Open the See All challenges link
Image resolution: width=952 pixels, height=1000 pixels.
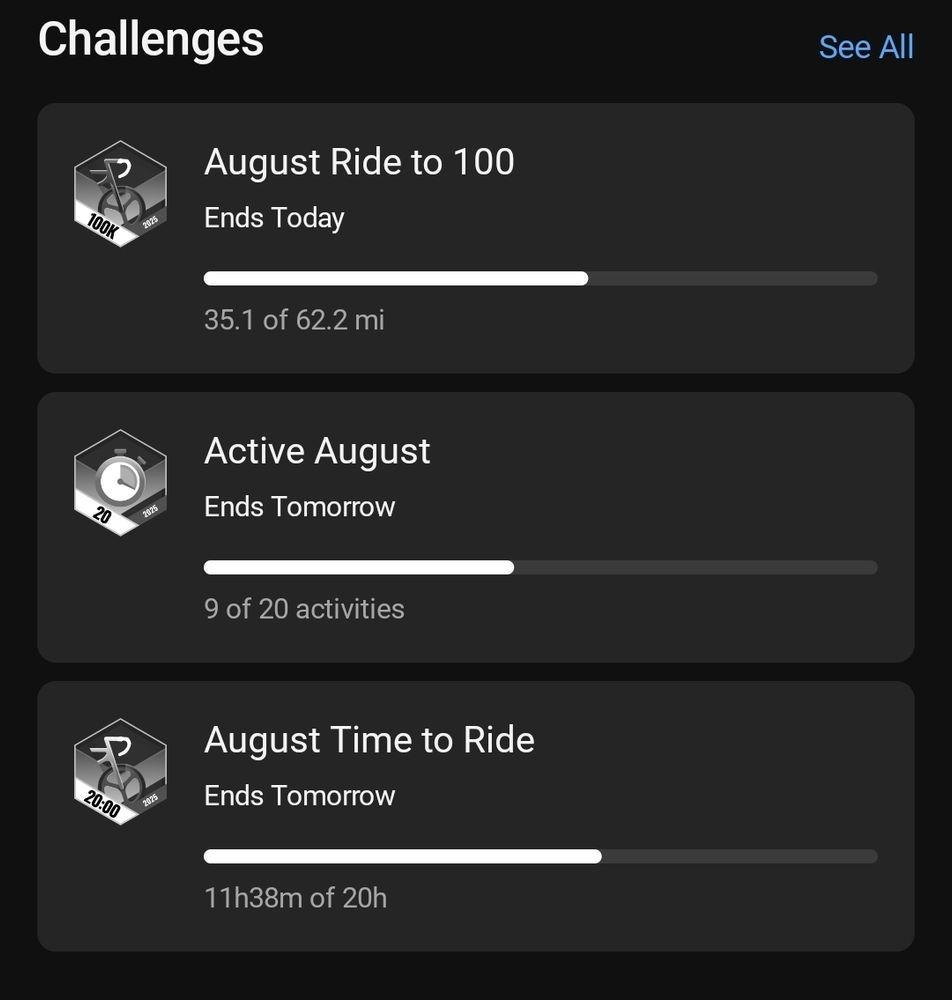pos(866,46)
